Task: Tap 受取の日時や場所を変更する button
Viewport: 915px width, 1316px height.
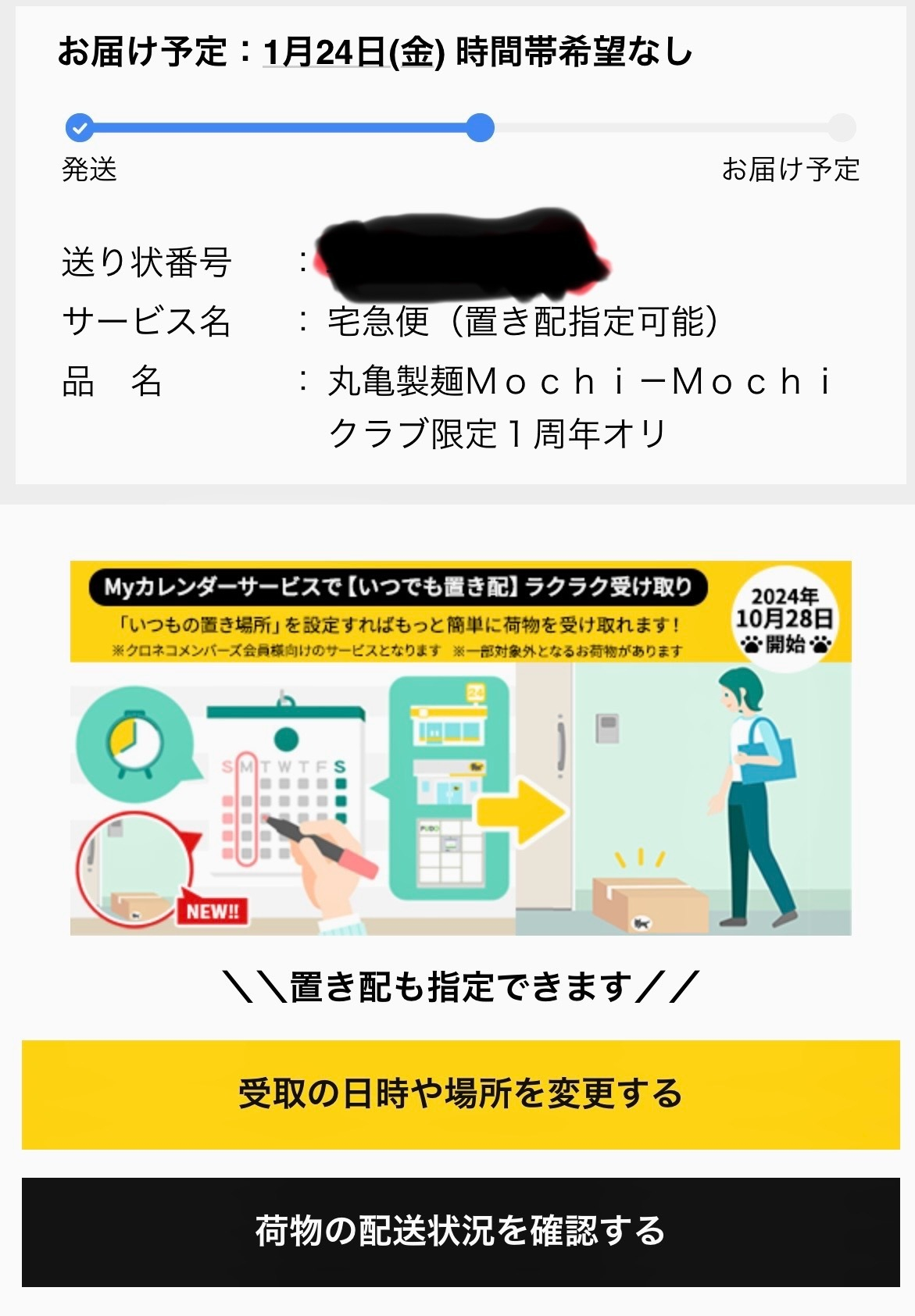Action: click(460, 1094)
